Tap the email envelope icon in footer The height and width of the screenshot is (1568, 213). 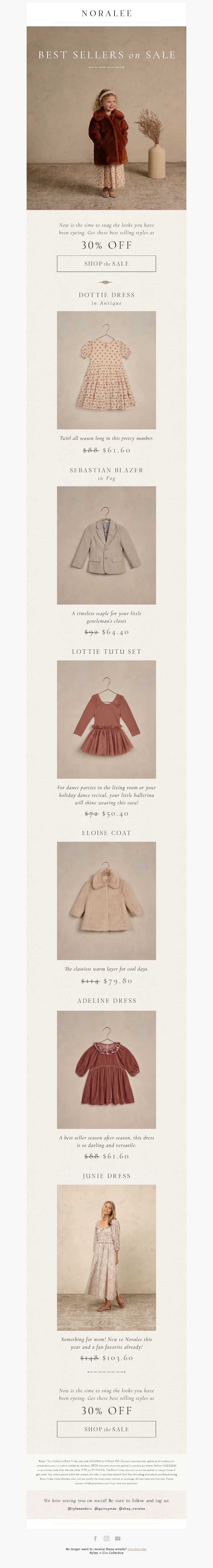tap(118, 1538)
